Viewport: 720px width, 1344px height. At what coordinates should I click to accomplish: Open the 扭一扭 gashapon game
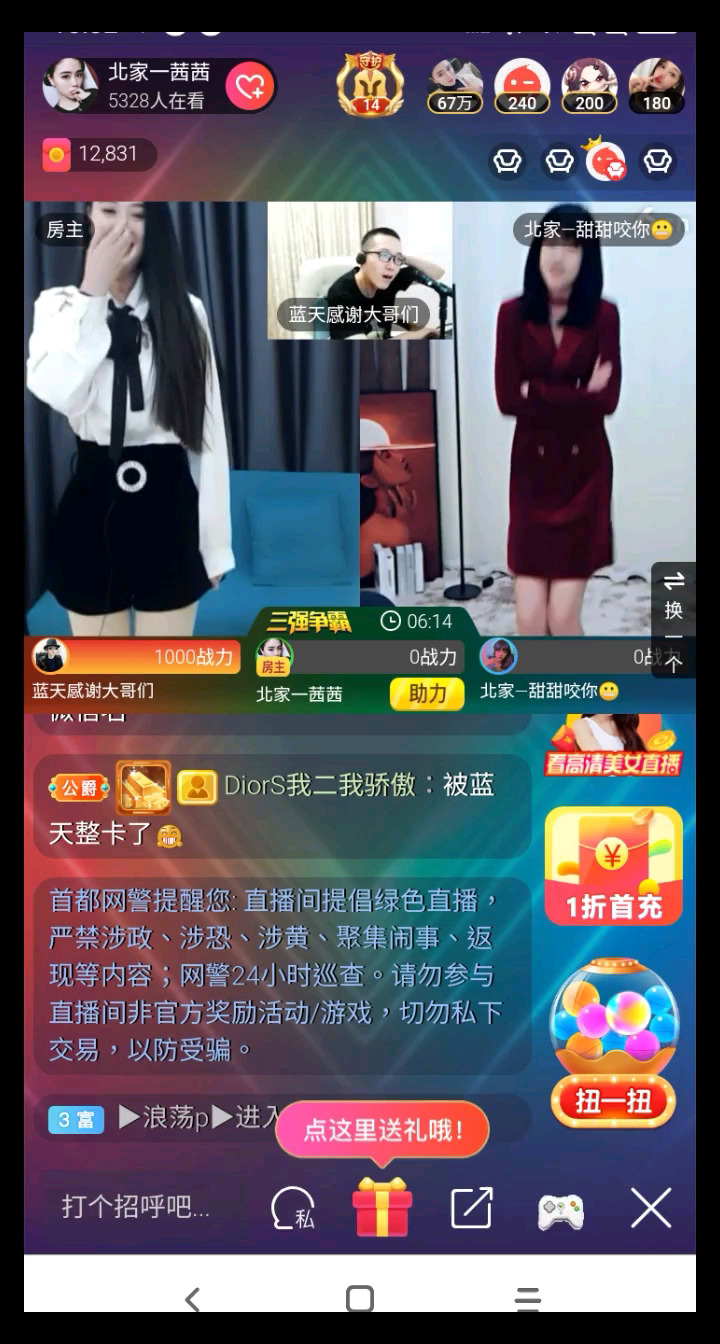(x=613, y=1045)
